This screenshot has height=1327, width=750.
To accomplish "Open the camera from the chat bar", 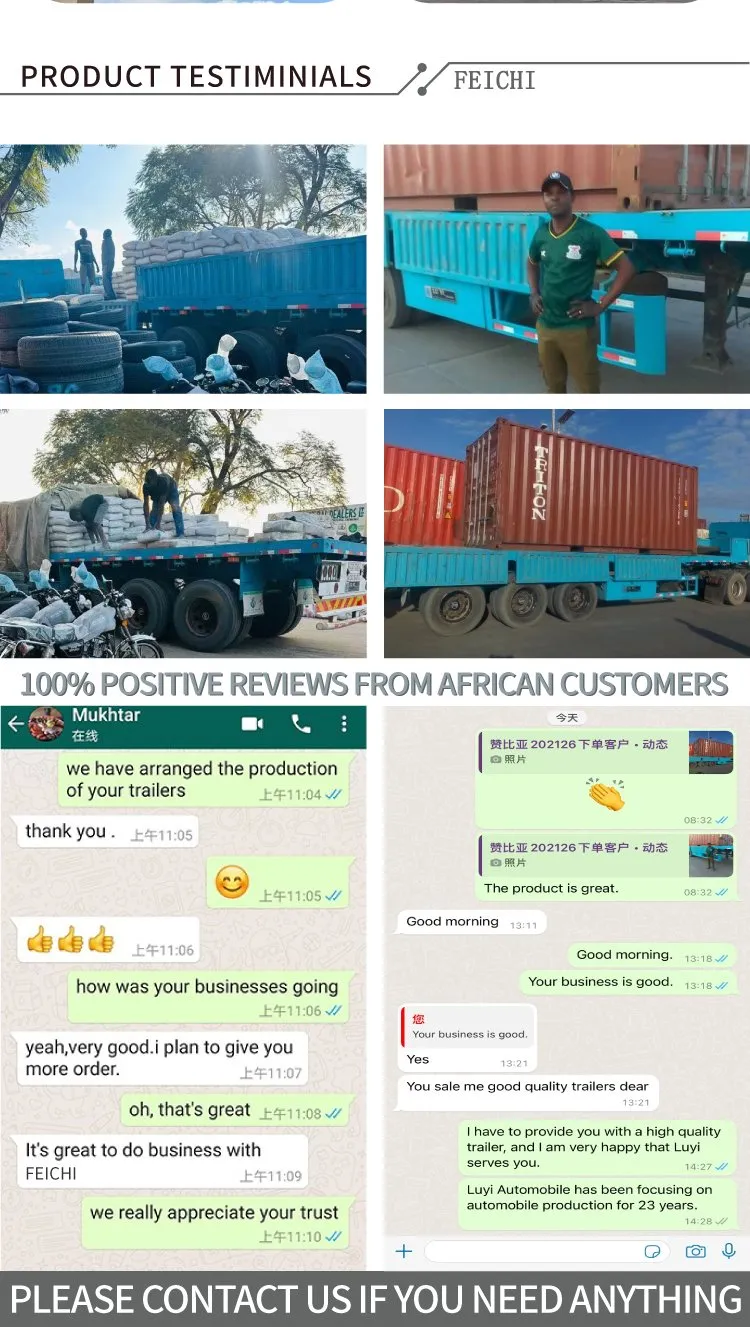I will tap(695, 1251).
